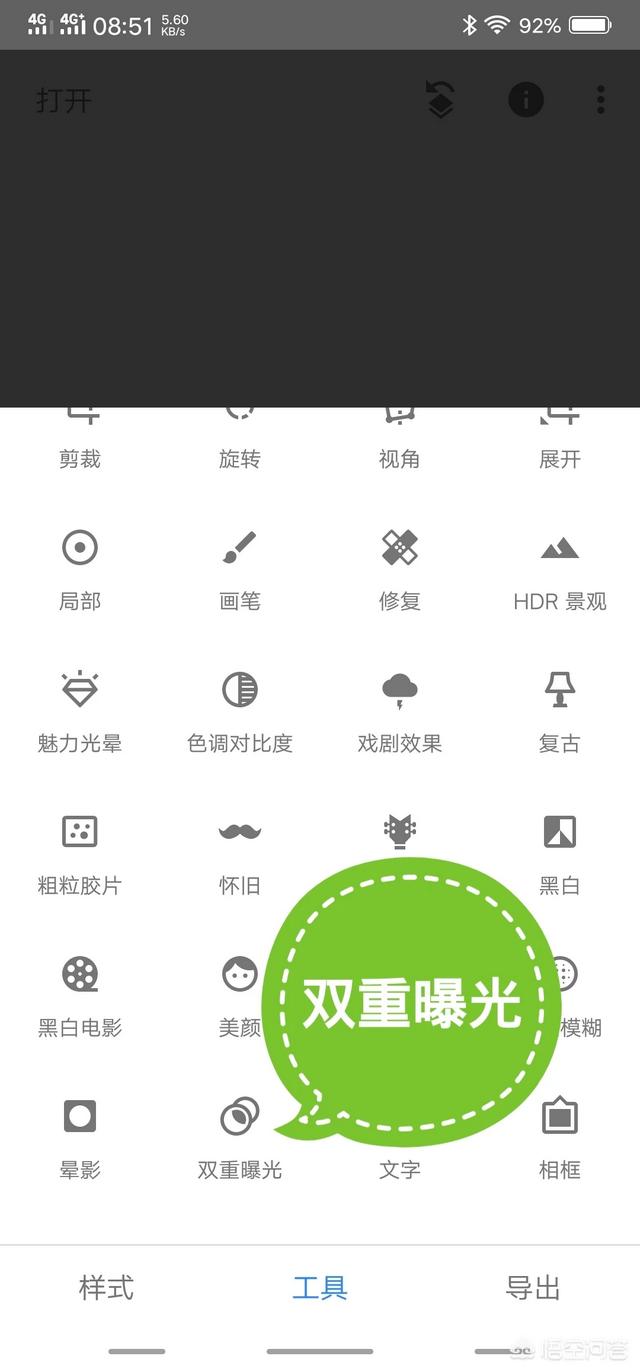Open the 晕影 vignette tool

(80, 1138)
